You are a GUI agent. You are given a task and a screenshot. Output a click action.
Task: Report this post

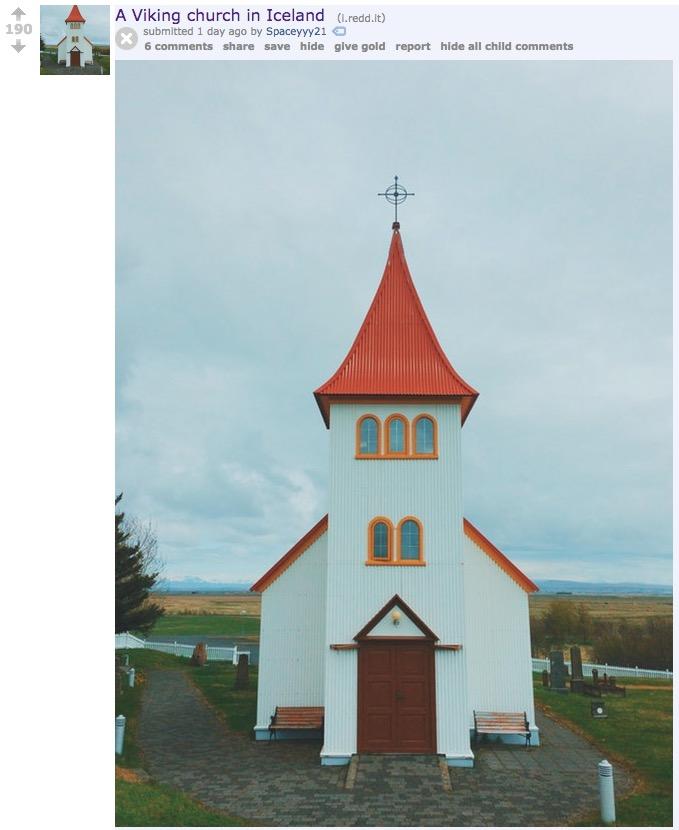pos(412,46)
